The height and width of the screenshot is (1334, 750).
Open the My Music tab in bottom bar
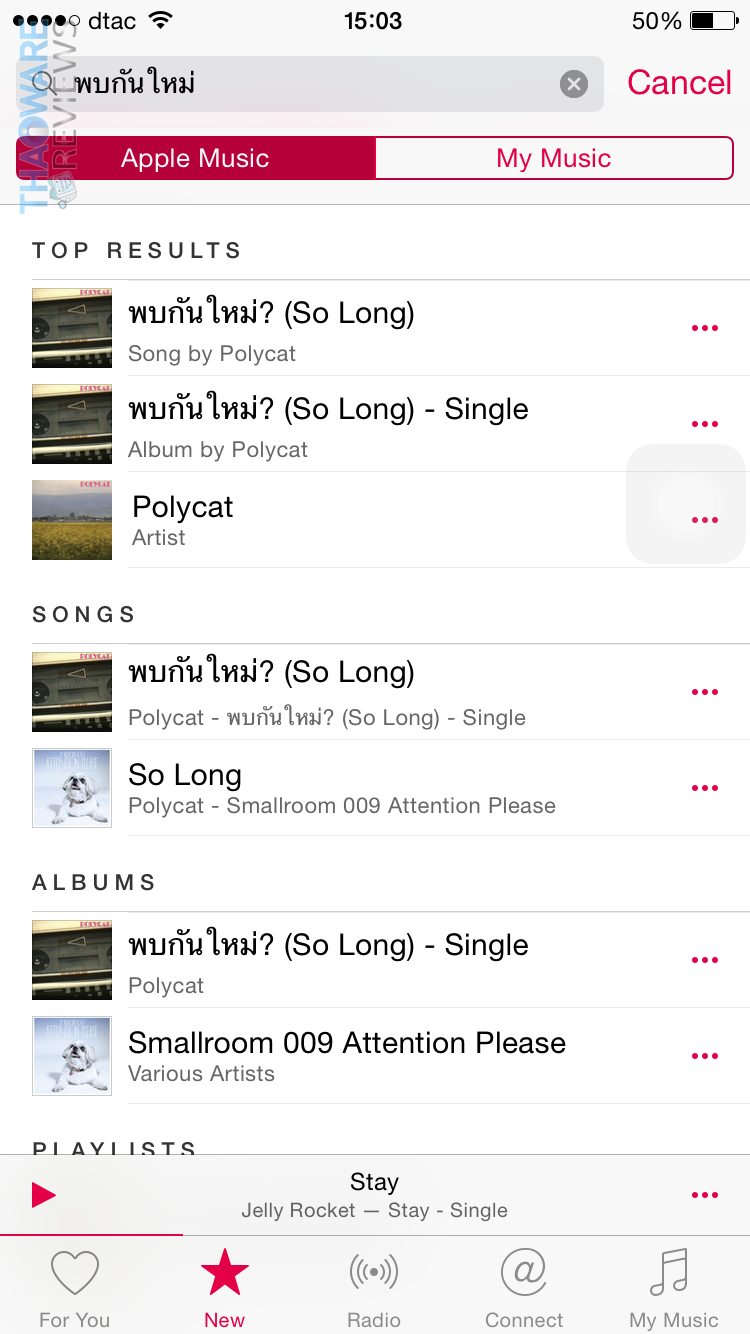[673, 1288]
